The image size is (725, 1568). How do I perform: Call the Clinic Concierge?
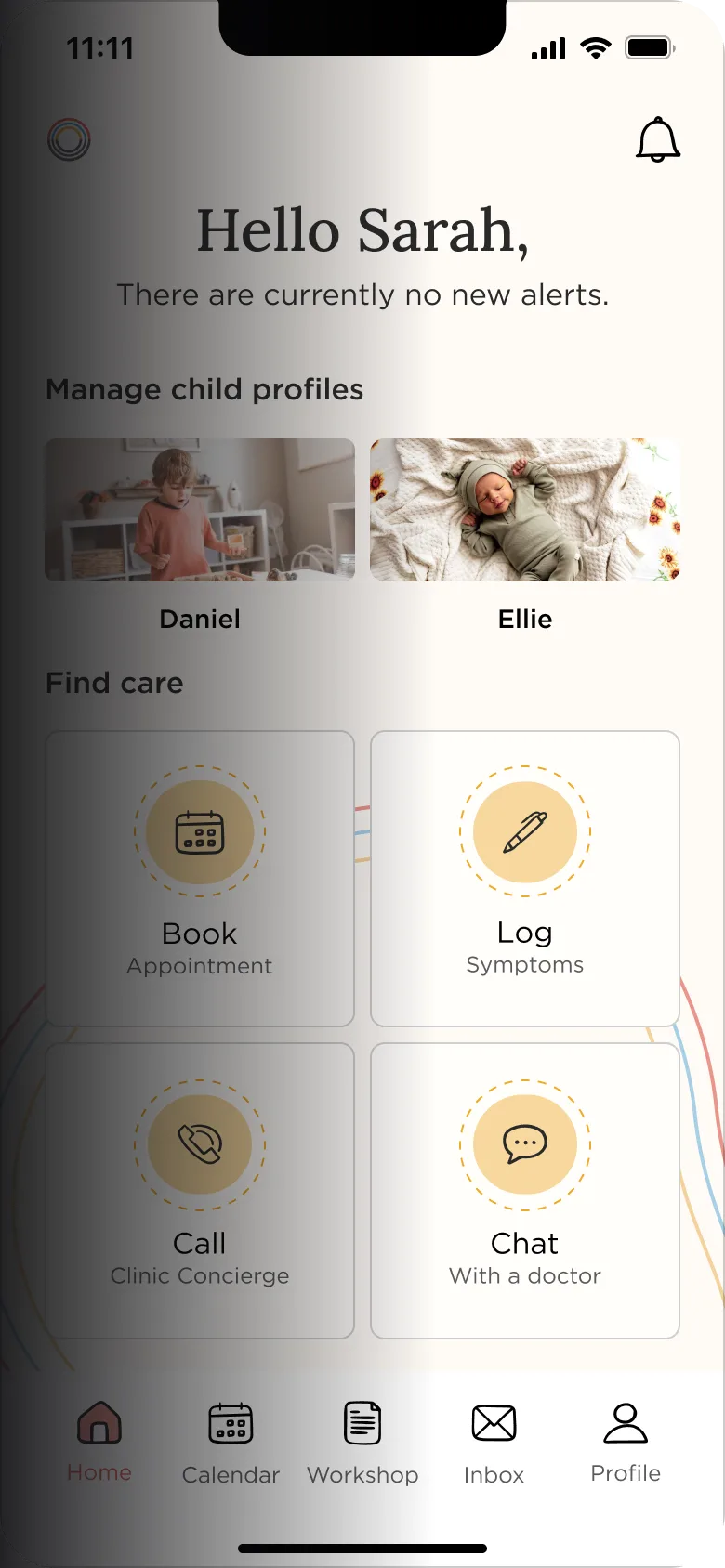200,1191
